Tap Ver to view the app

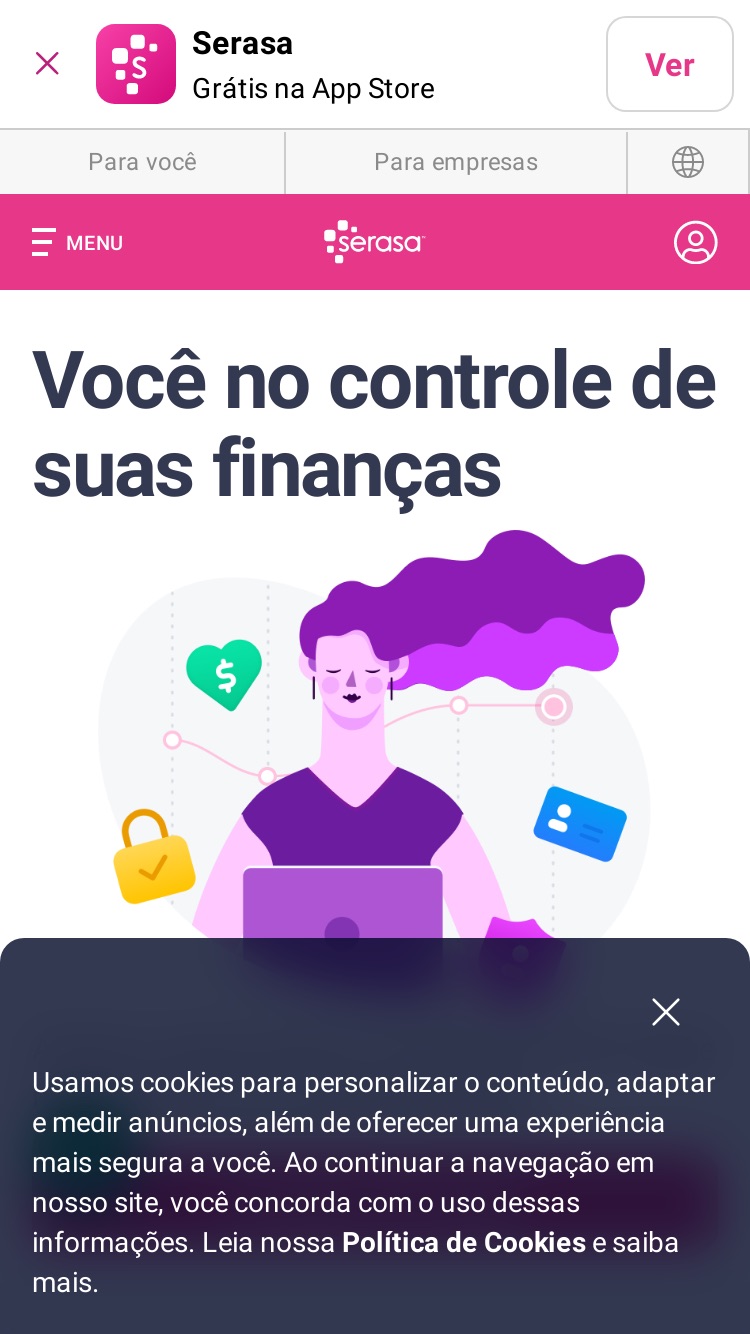(670, 64)
